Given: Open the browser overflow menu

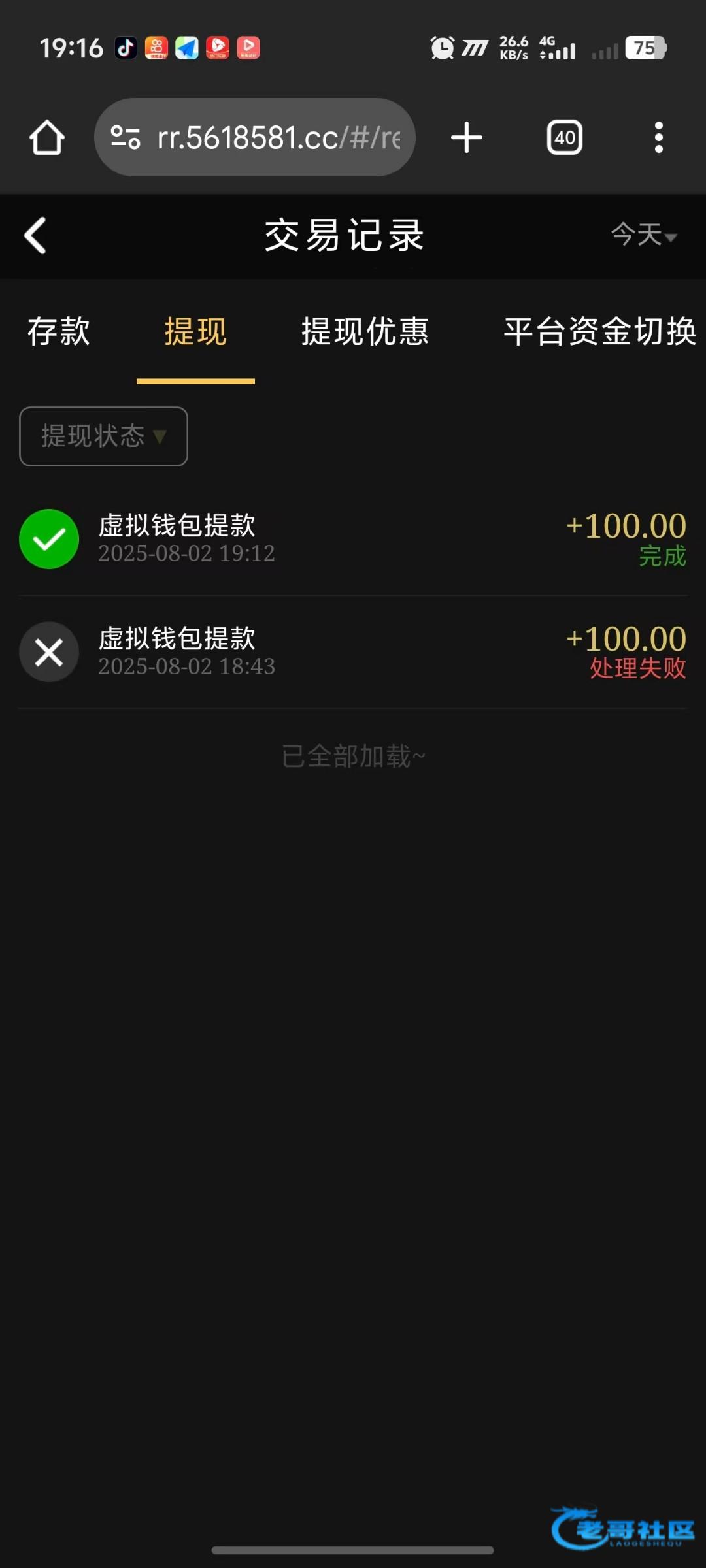Looking at the screenshot, I should pyautogui.click(x=659, y=137).
